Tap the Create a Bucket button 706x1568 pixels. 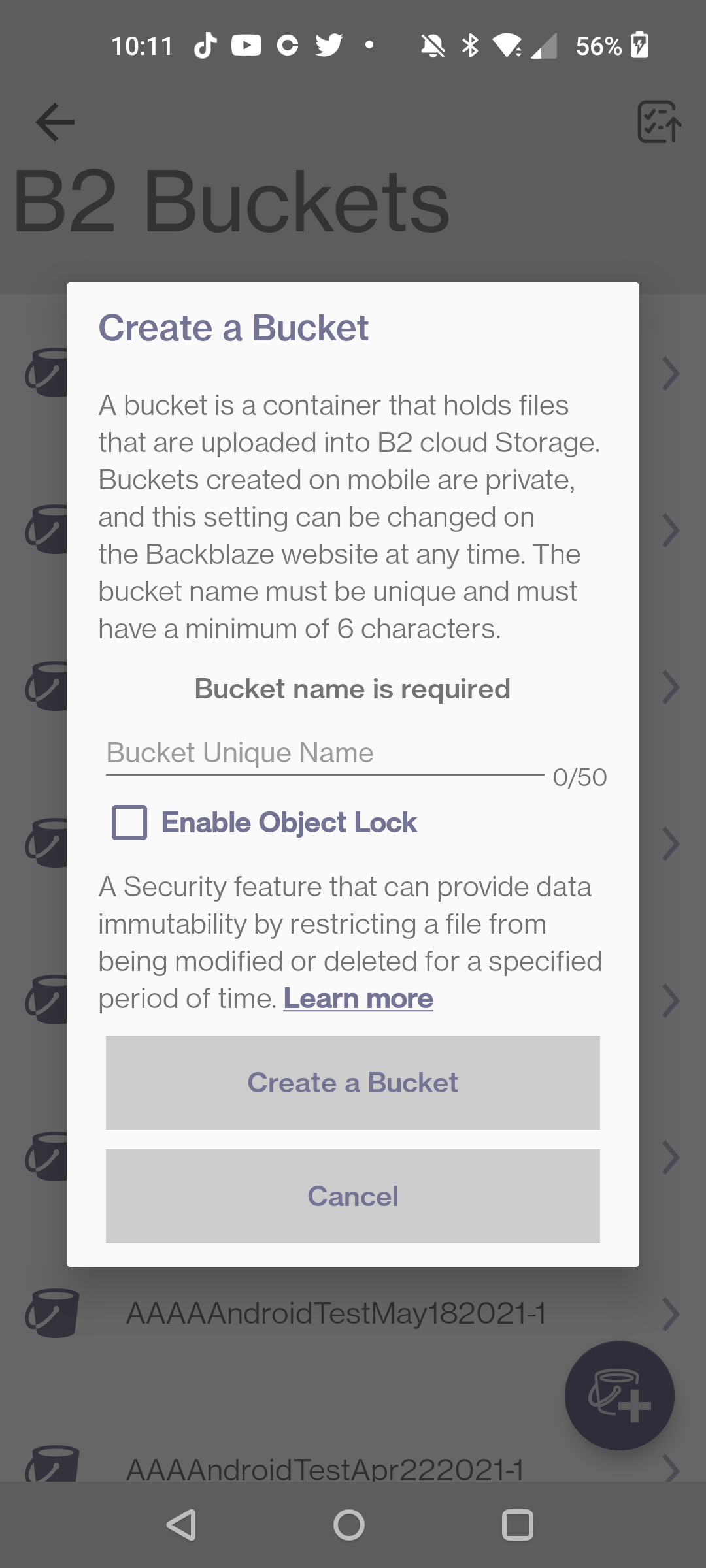353,1083
